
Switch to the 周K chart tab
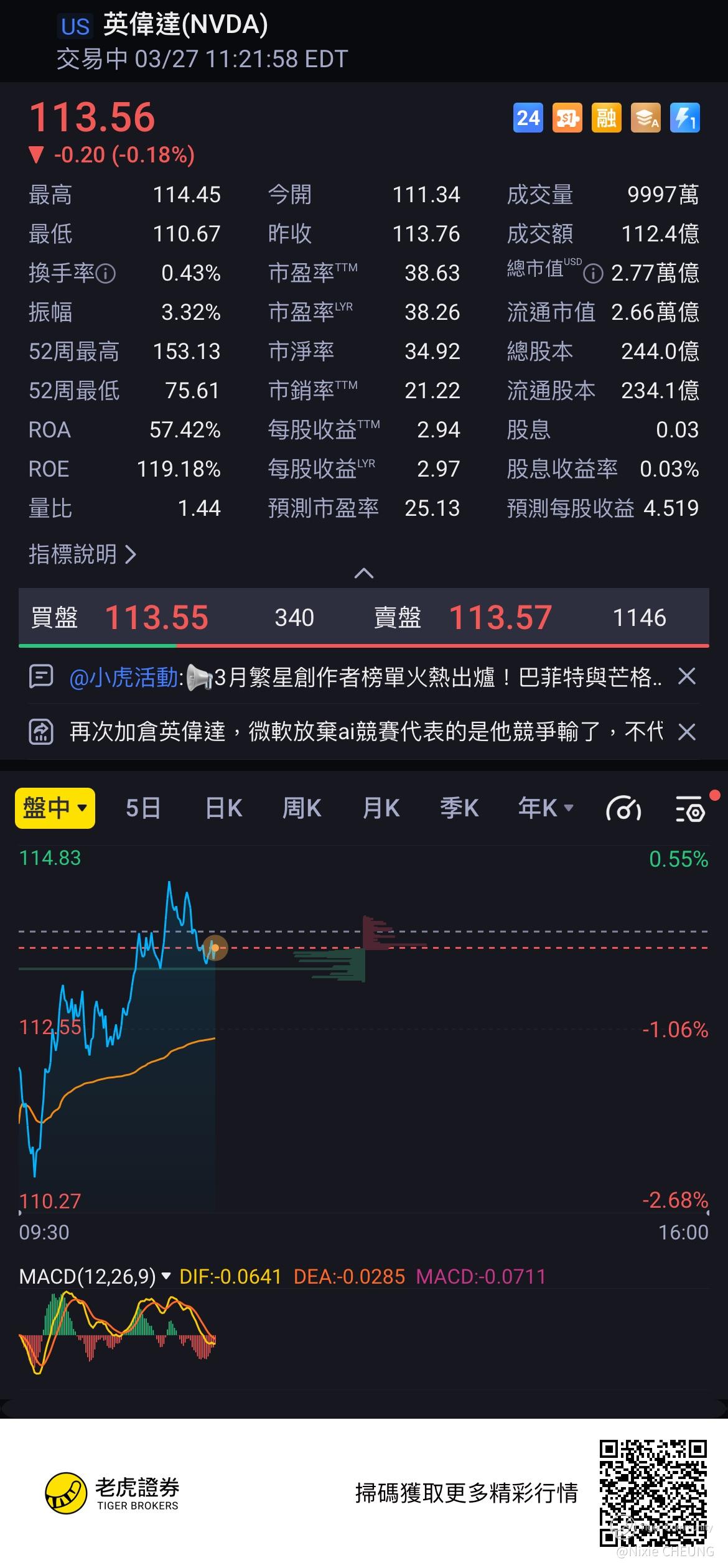tap(302, 808)
